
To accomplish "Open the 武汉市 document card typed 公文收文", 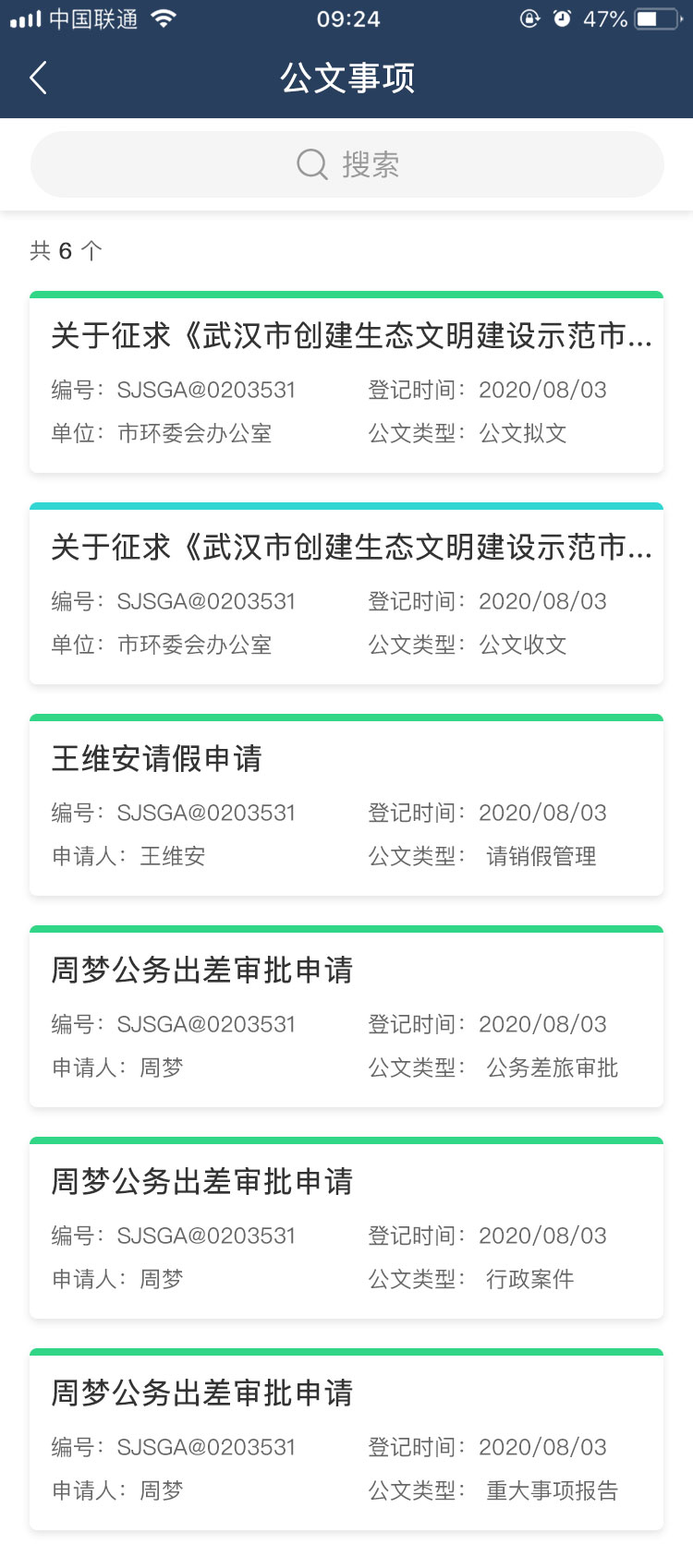I will [346, 594].
